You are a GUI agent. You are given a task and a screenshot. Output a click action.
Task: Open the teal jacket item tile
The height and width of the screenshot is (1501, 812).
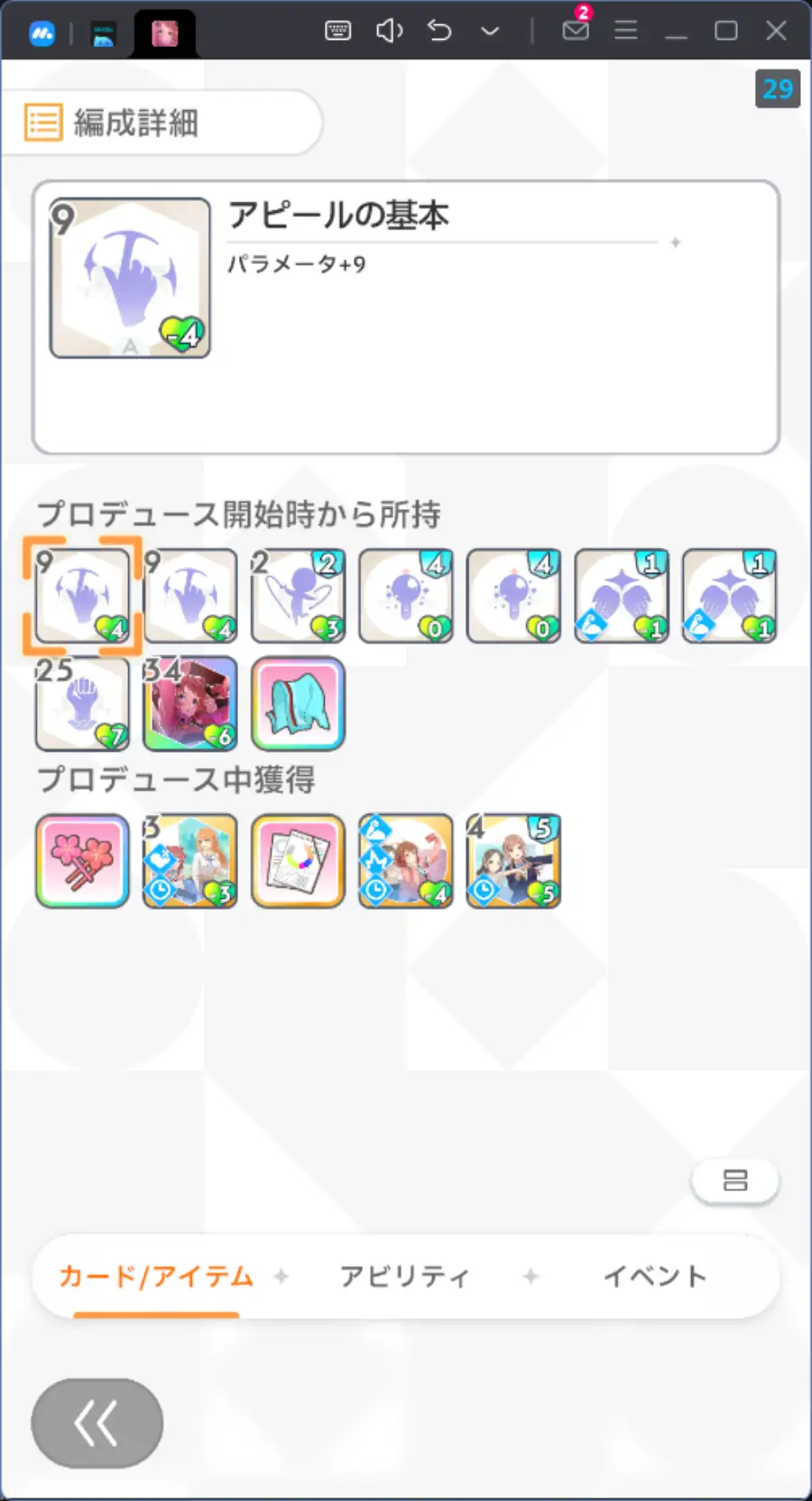click(298, 704)
